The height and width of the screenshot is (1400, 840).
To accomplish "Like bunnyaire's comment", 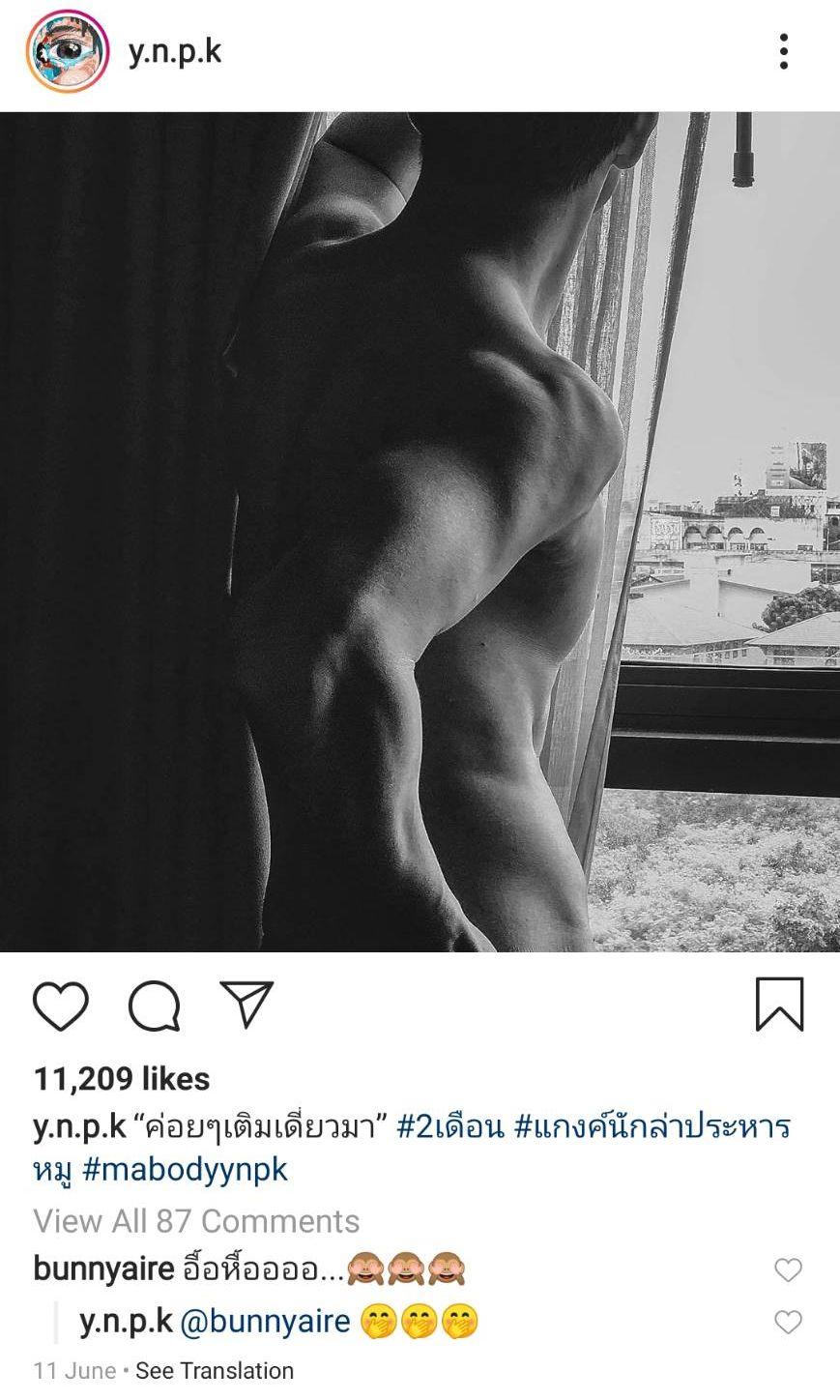I will coord(789,1270).
